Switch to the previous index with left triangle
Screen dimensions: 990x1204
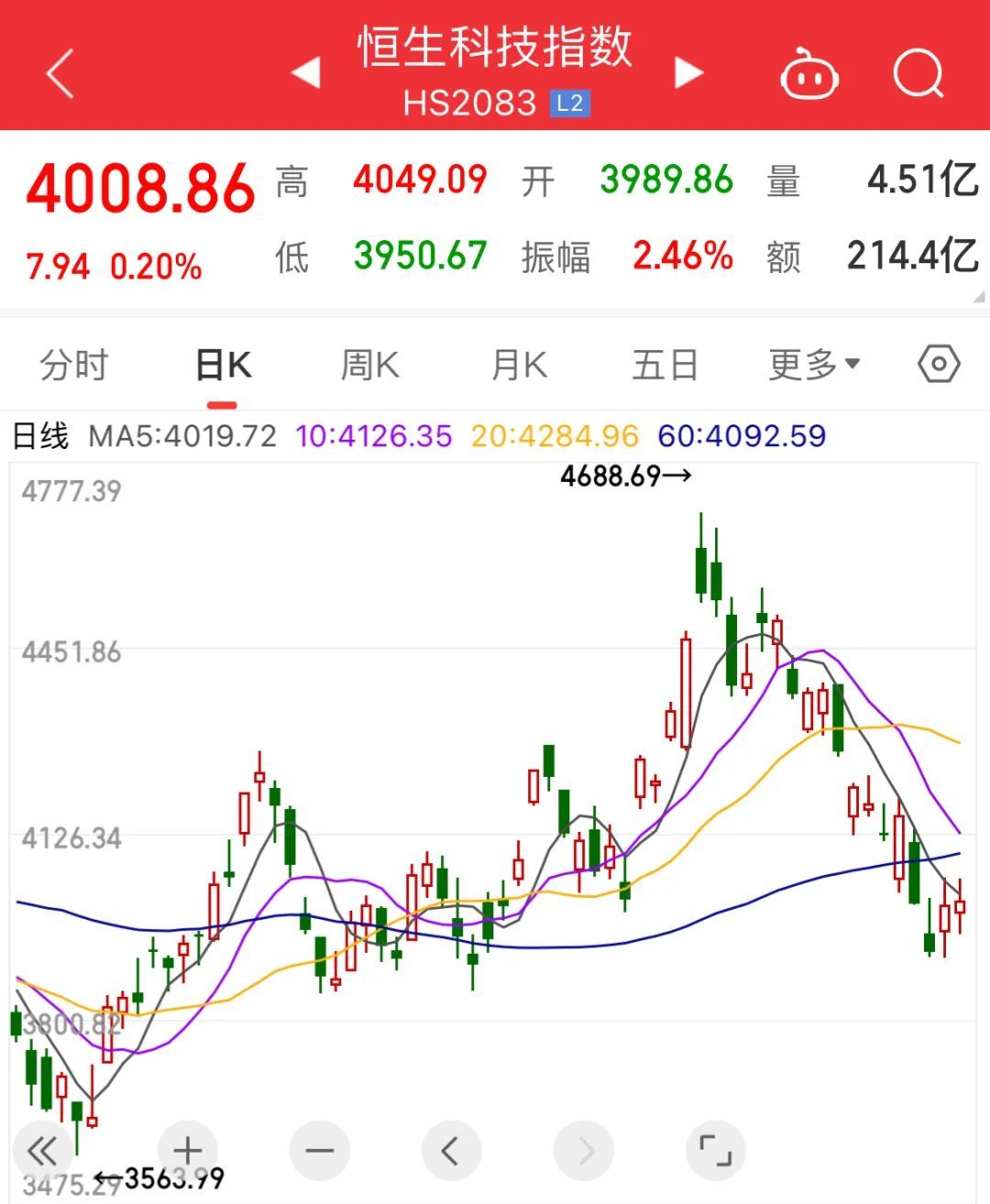point(306,73)
